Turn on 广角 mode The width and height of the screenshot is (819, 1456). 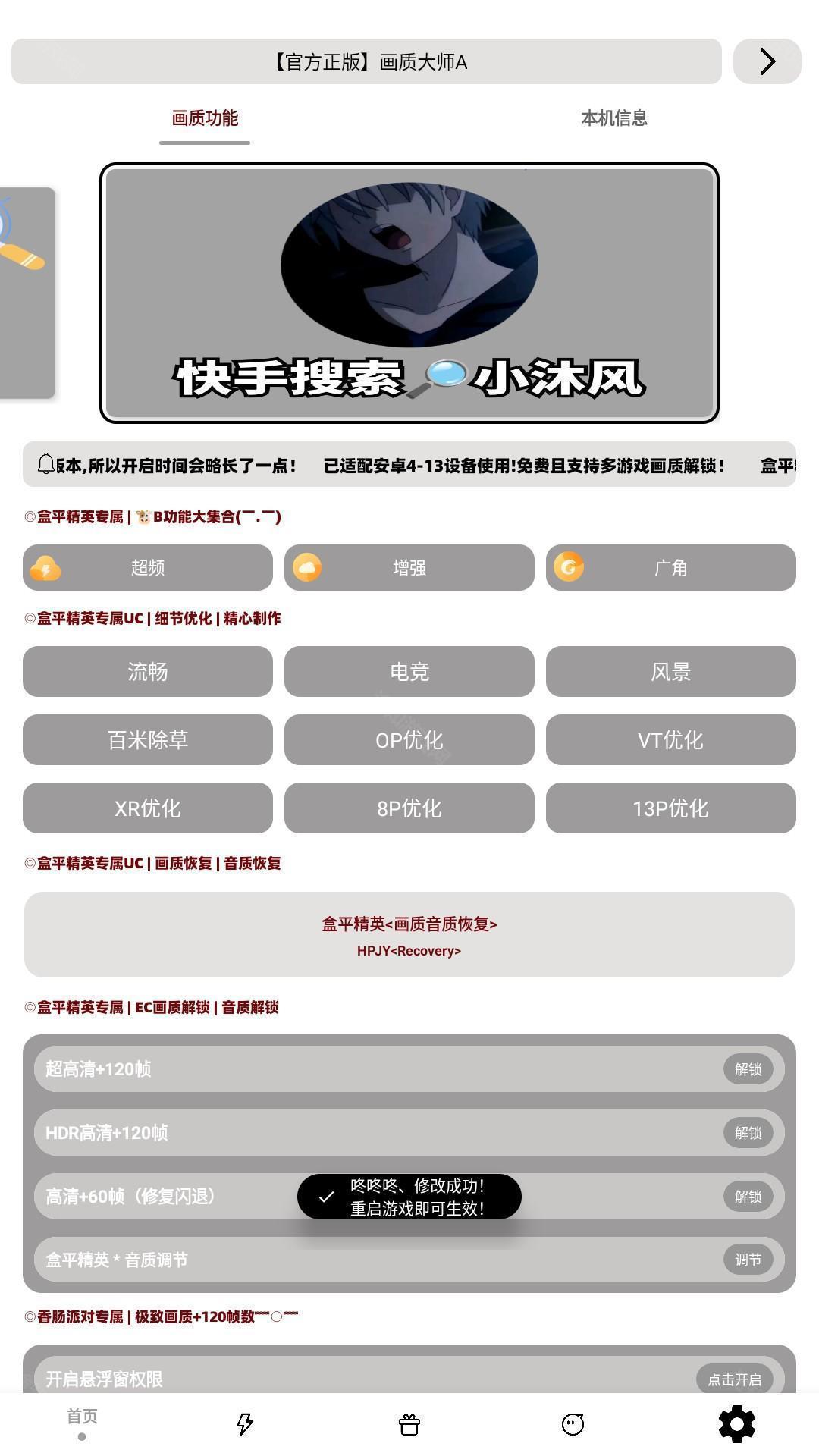(x=670, y=567)
